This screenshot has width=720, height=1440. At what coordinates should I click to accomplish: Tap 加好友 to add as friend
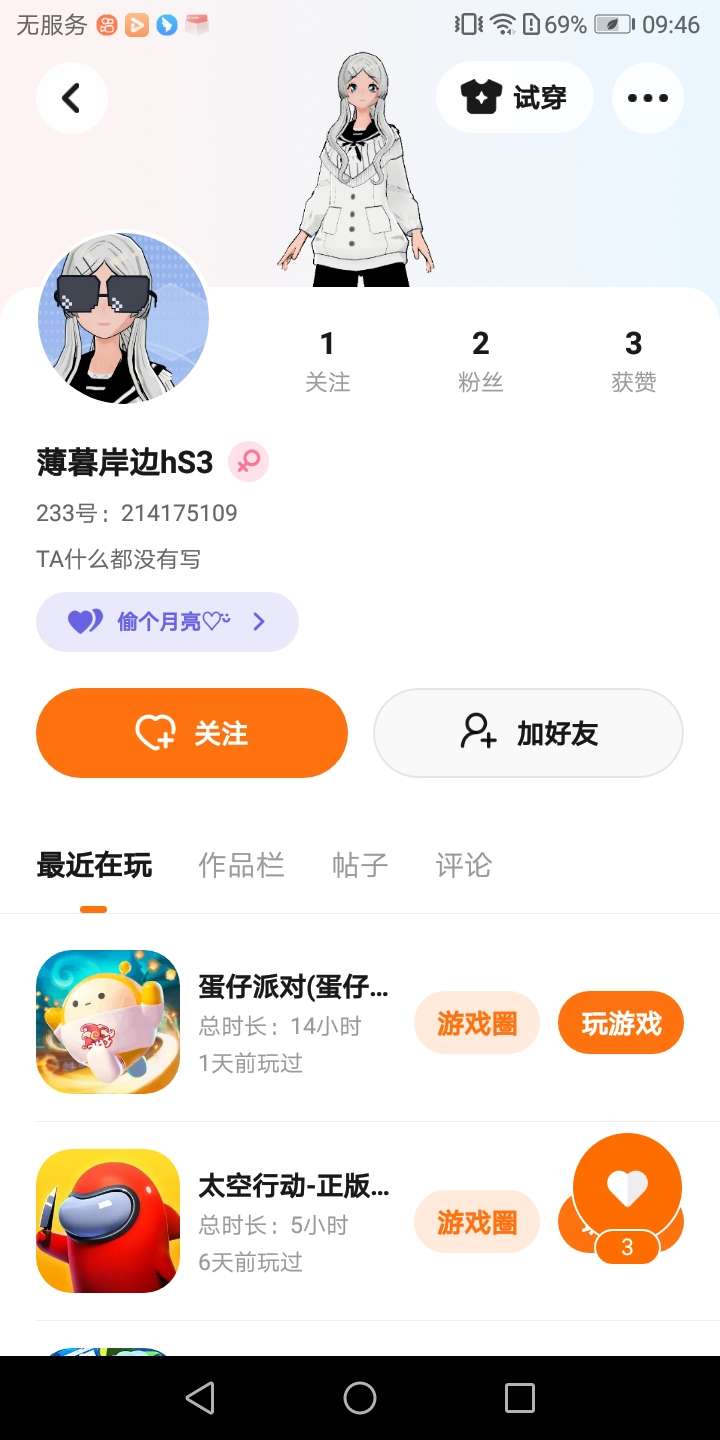point(528,733)
